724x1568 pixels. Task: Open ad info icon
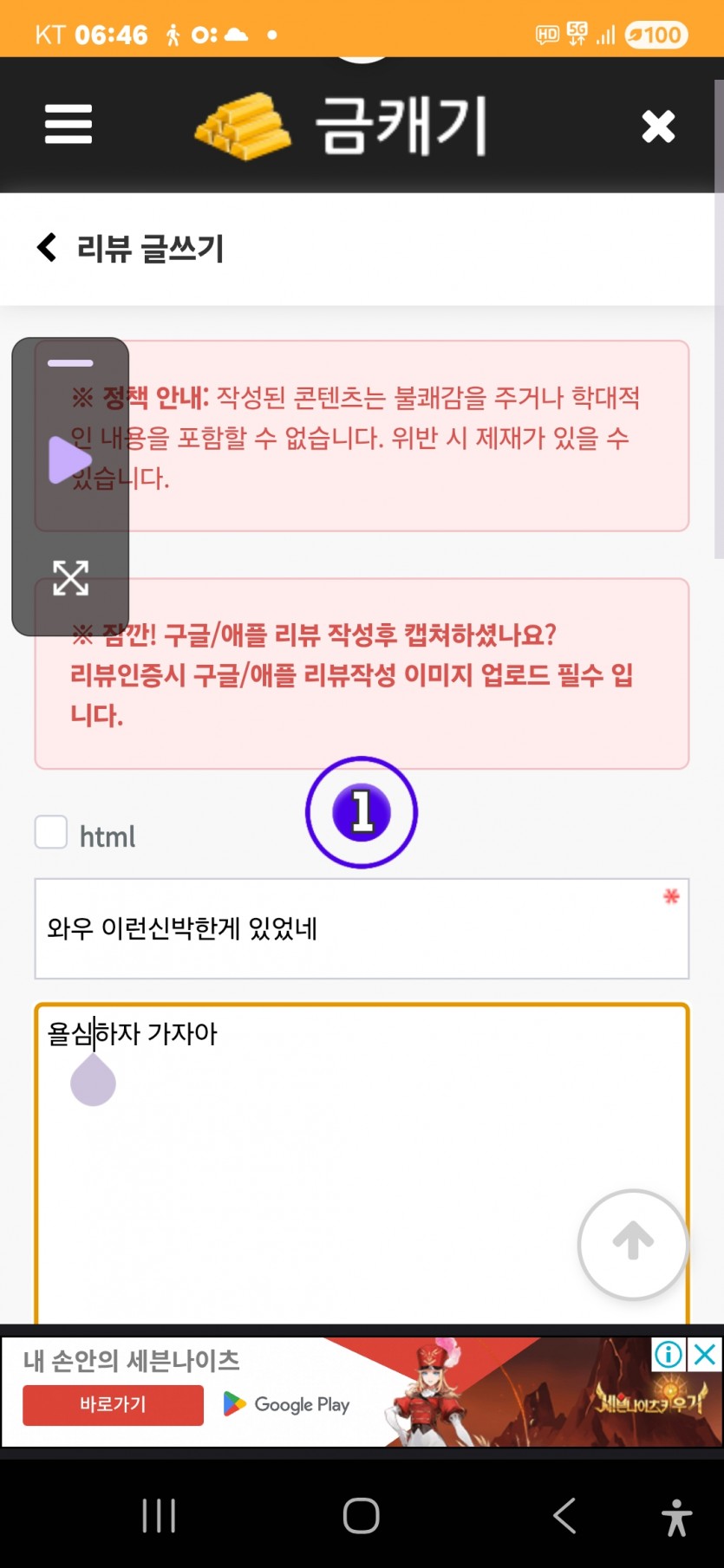point(669,1354)
